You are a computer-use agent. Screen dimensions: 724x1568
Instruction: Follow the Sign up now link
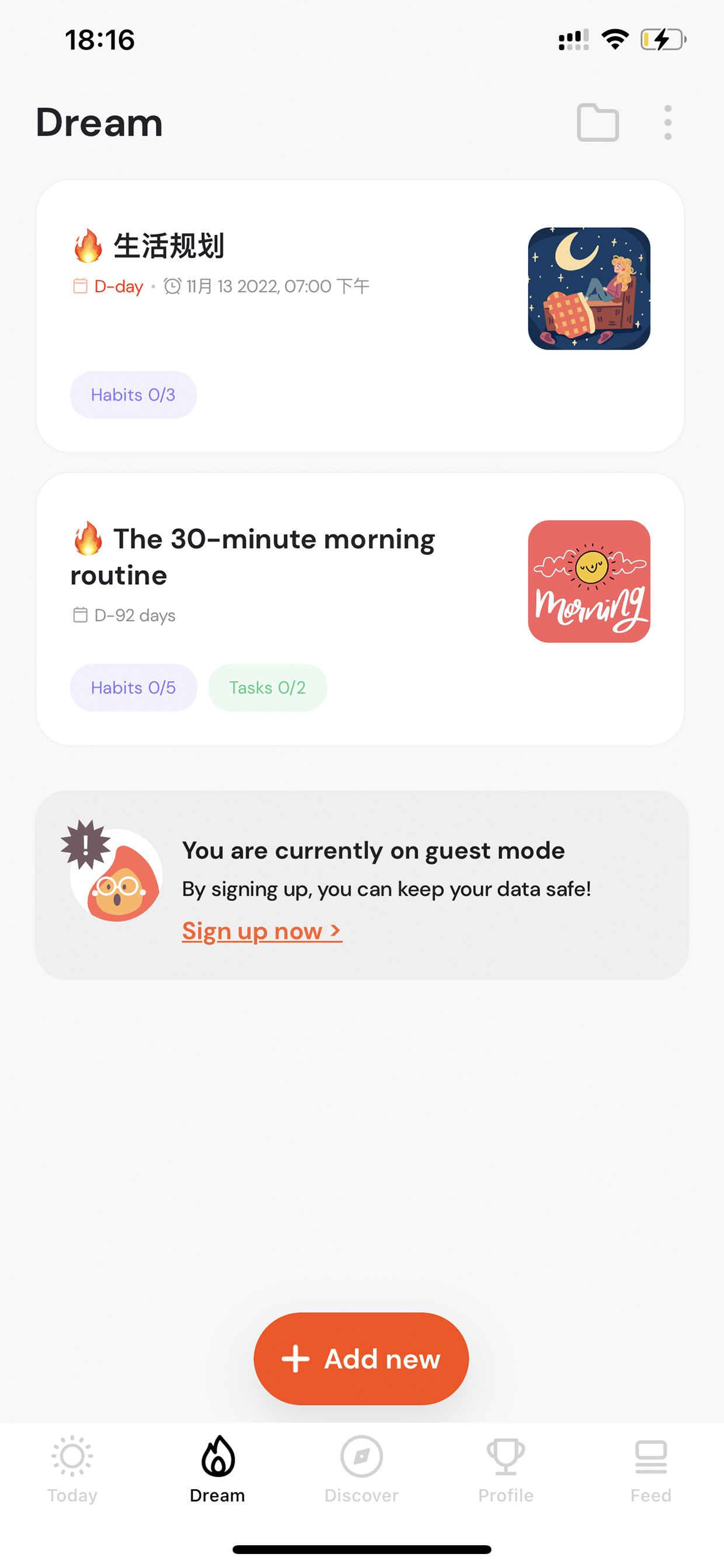pyautogui.click(x=262, y=931)
